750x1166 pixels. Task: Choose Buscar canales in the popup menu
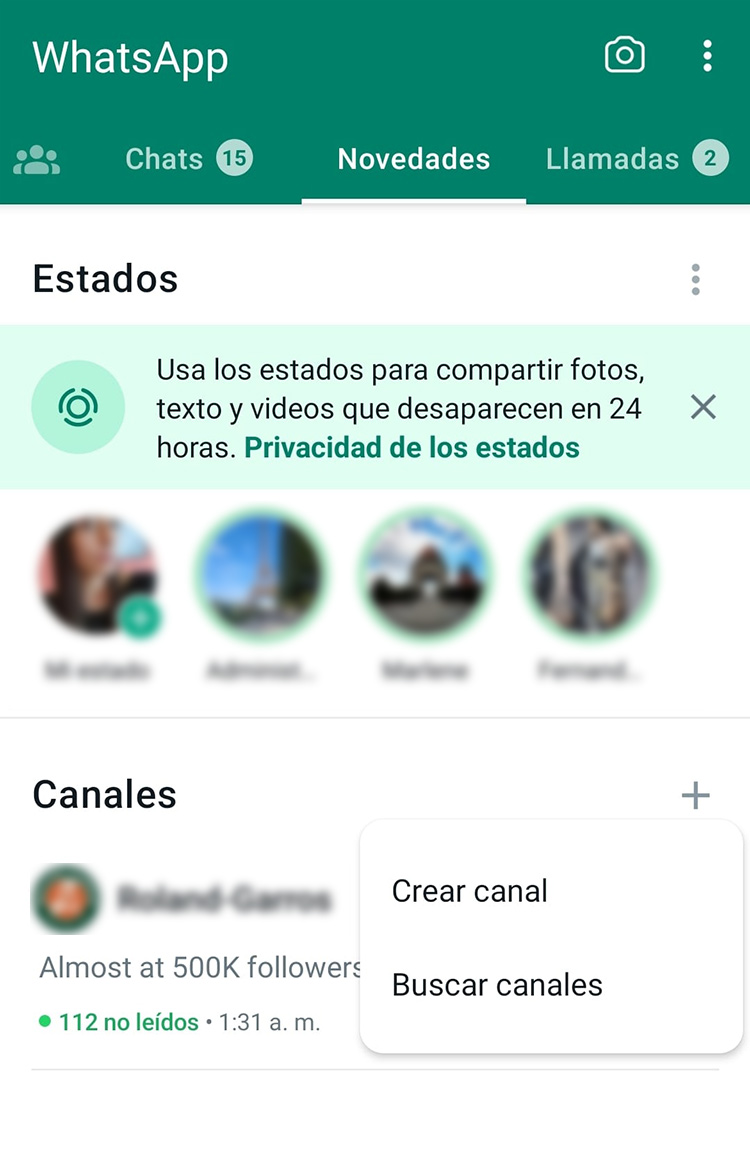(497, 985)
